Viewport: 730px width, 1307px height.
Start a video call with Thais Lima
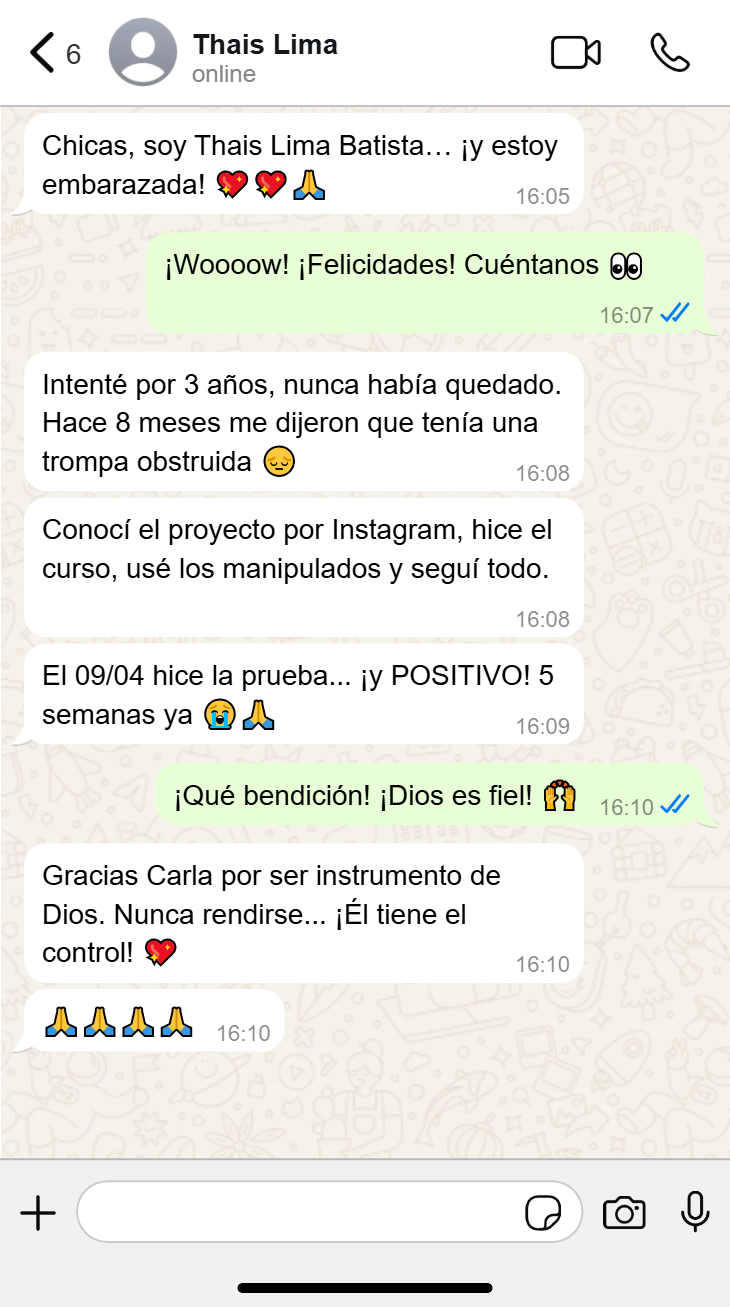(576, 53)
